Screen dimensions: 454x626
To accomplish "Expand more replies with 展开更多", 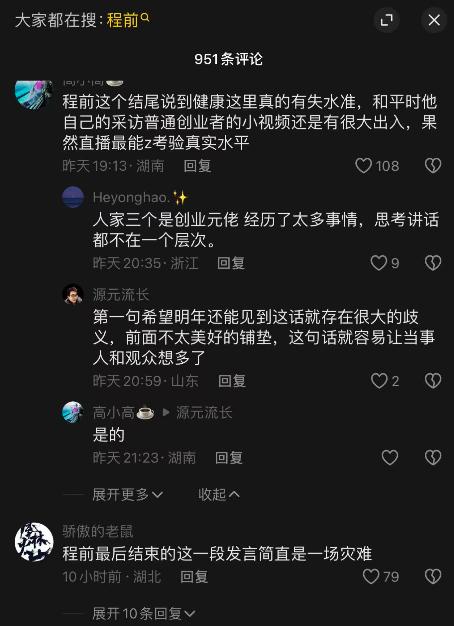I will click(x=128, y=495).
